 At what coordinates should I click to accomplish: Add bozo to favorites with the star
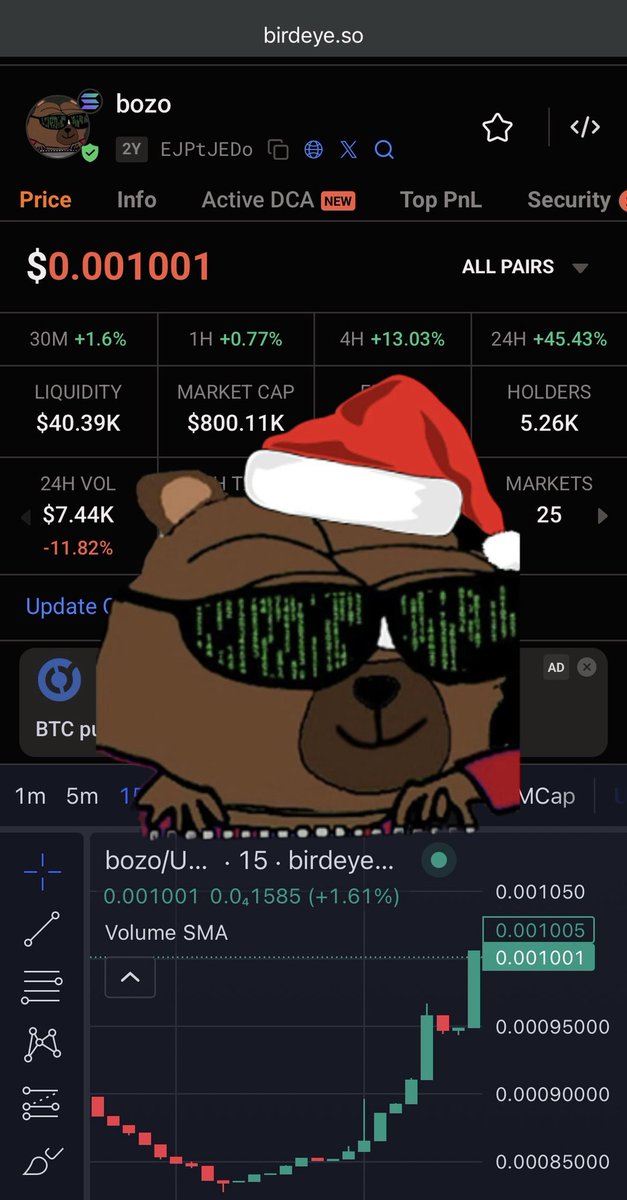point(497,127)
